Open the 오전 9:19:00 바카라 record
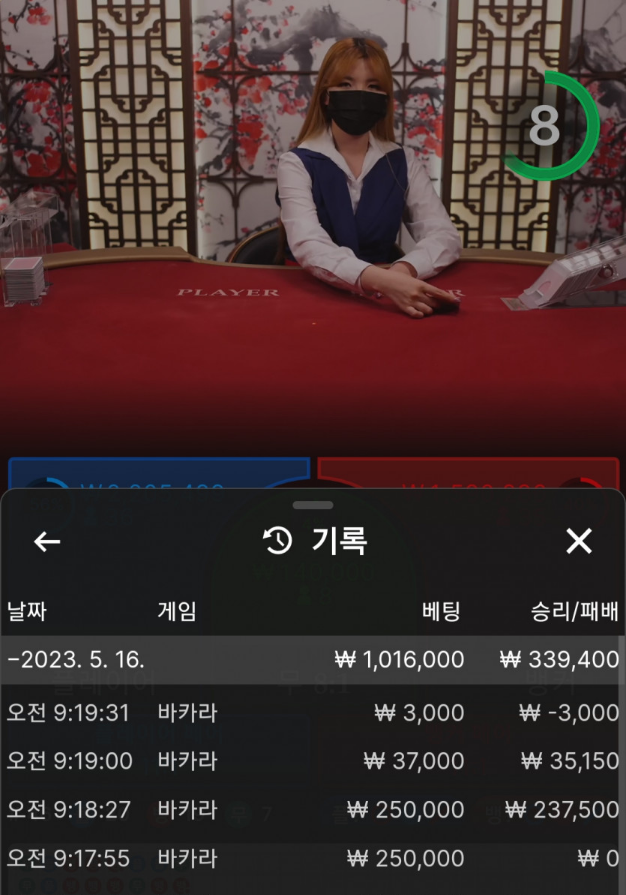Viewport: 626px width, 895px height. 312,761
